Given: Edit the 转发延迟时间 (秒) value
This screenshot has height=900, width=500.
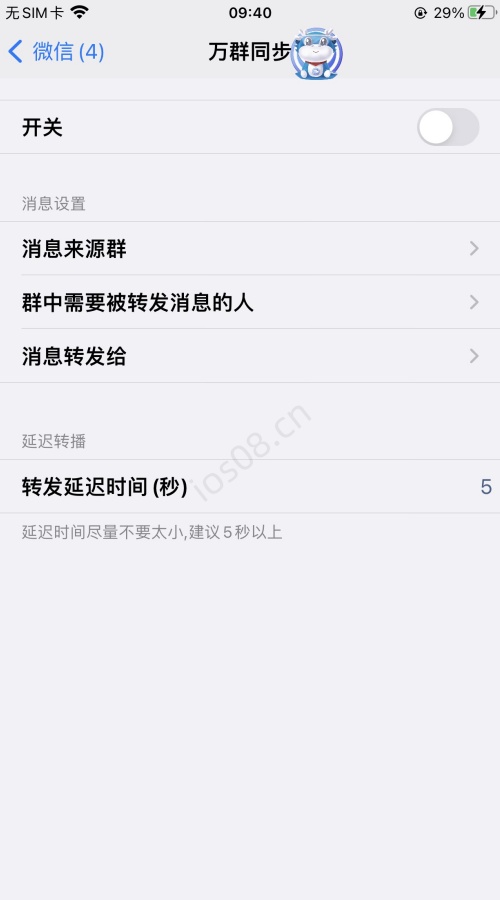Looking at the screenshot, I should (x=250, y=487).
